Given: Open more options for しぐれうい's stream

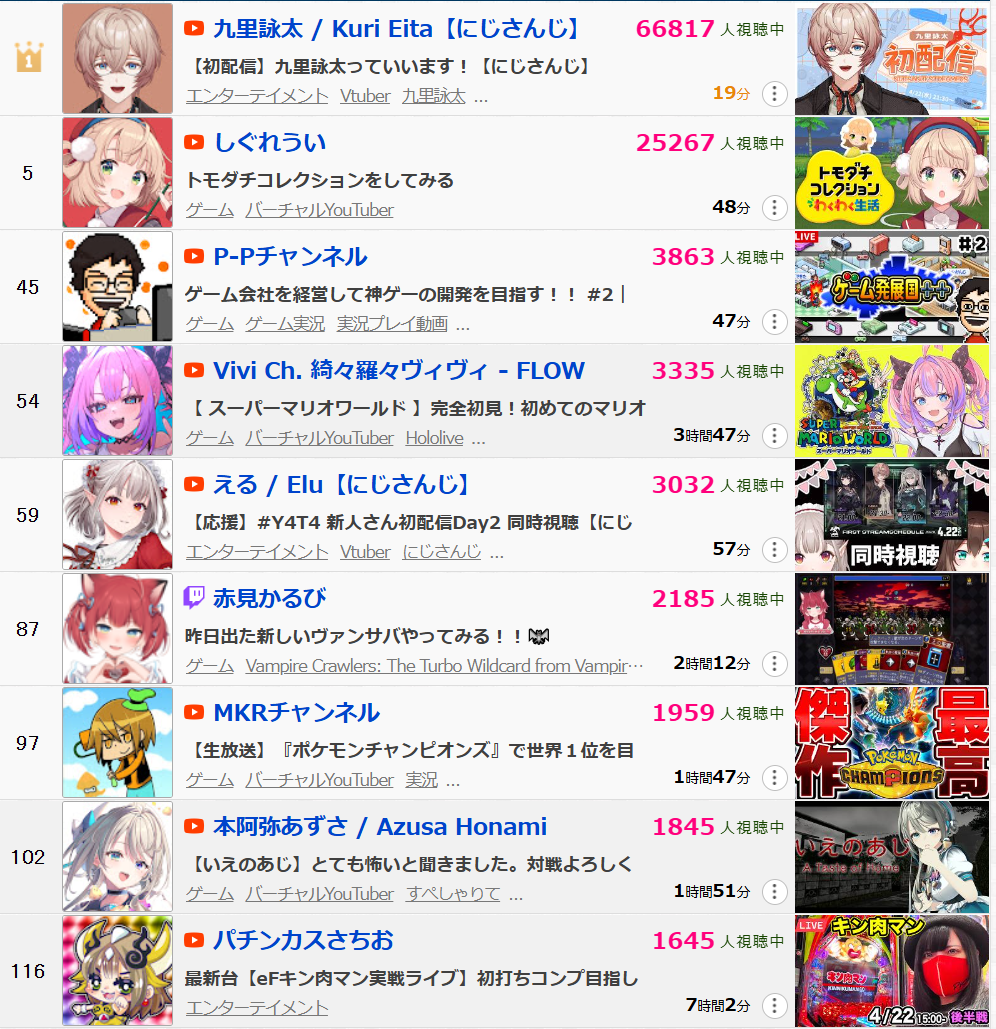Looking at the screenshot, I should pos(774,208).
